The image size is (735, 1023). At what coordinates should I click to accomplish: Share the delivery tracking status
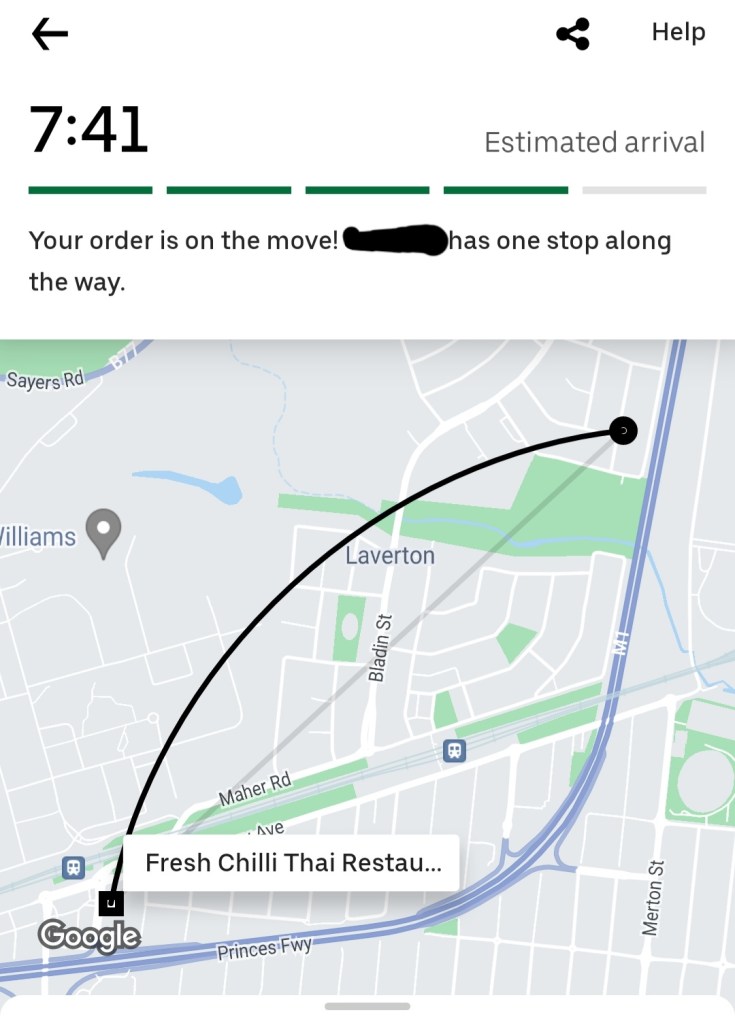tap(573, 34)
